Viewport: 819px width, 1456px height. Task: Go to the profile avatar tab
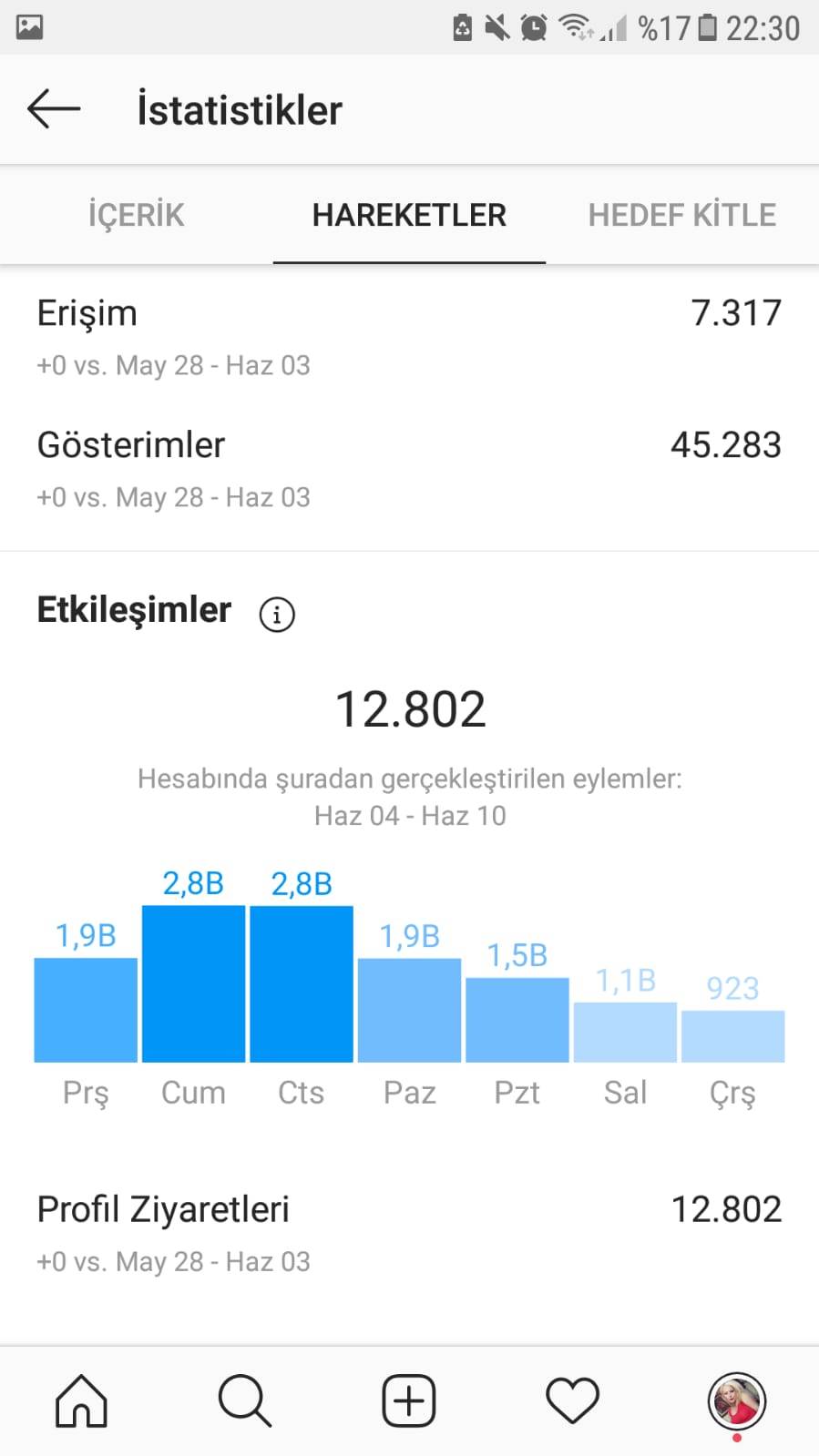737,1401
